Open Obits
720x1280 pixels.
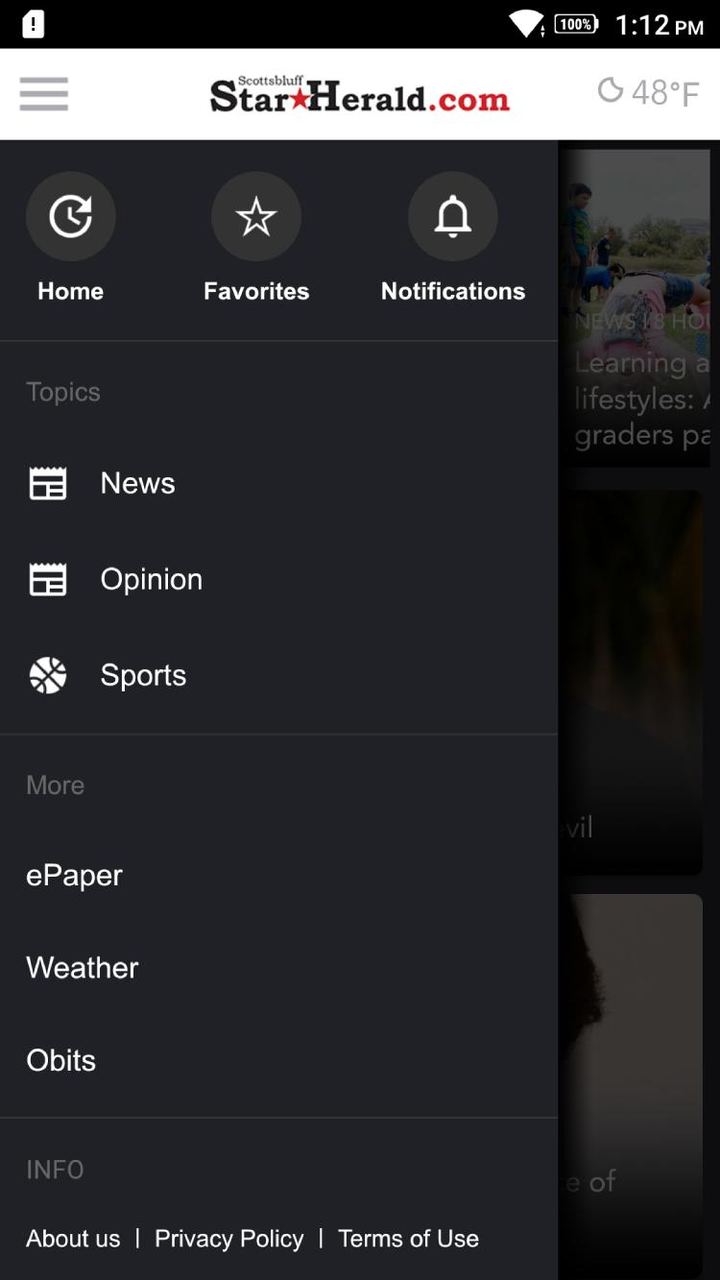tap(61, 1060)
